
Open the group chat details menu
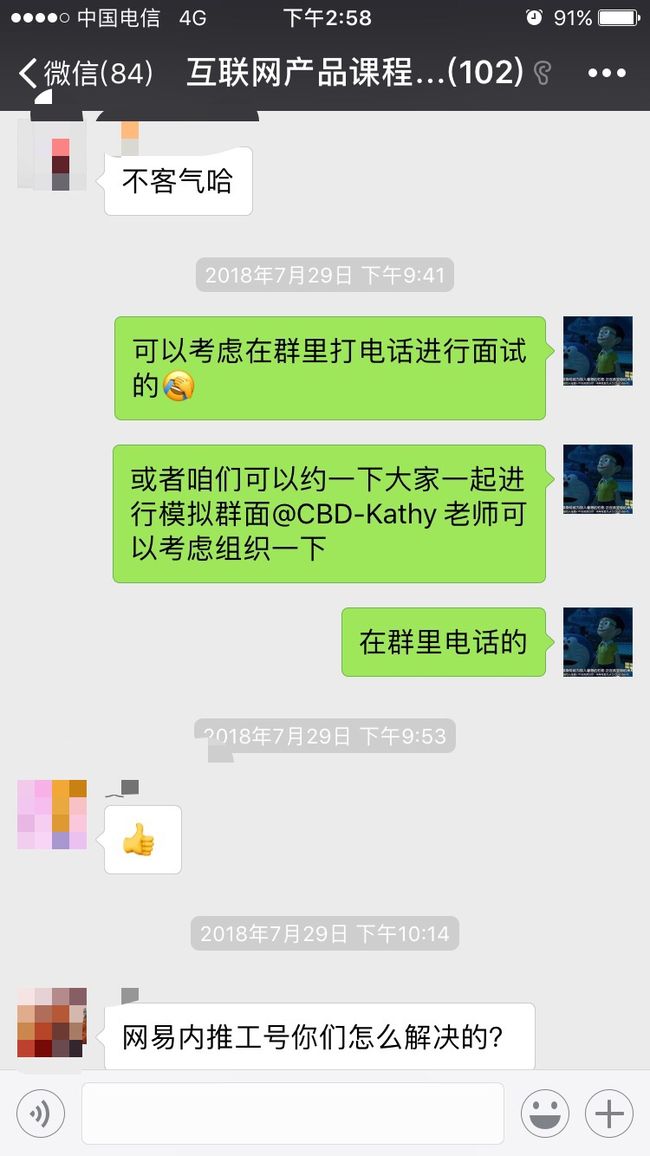click(607, 73)
